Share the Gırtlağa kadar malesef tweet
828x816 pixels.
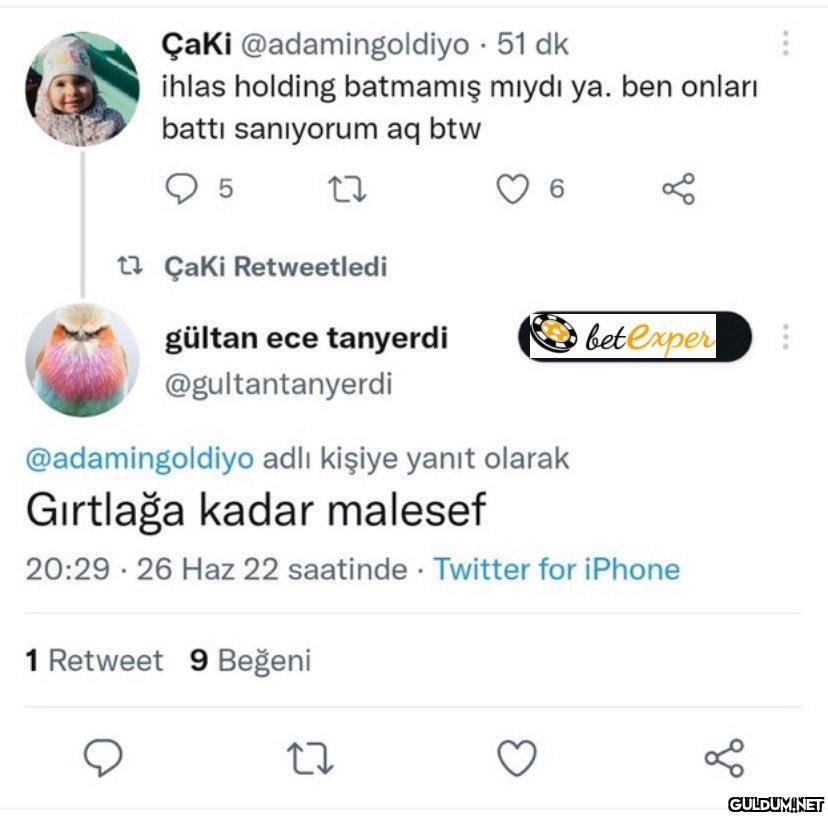[x=724, y=759]
